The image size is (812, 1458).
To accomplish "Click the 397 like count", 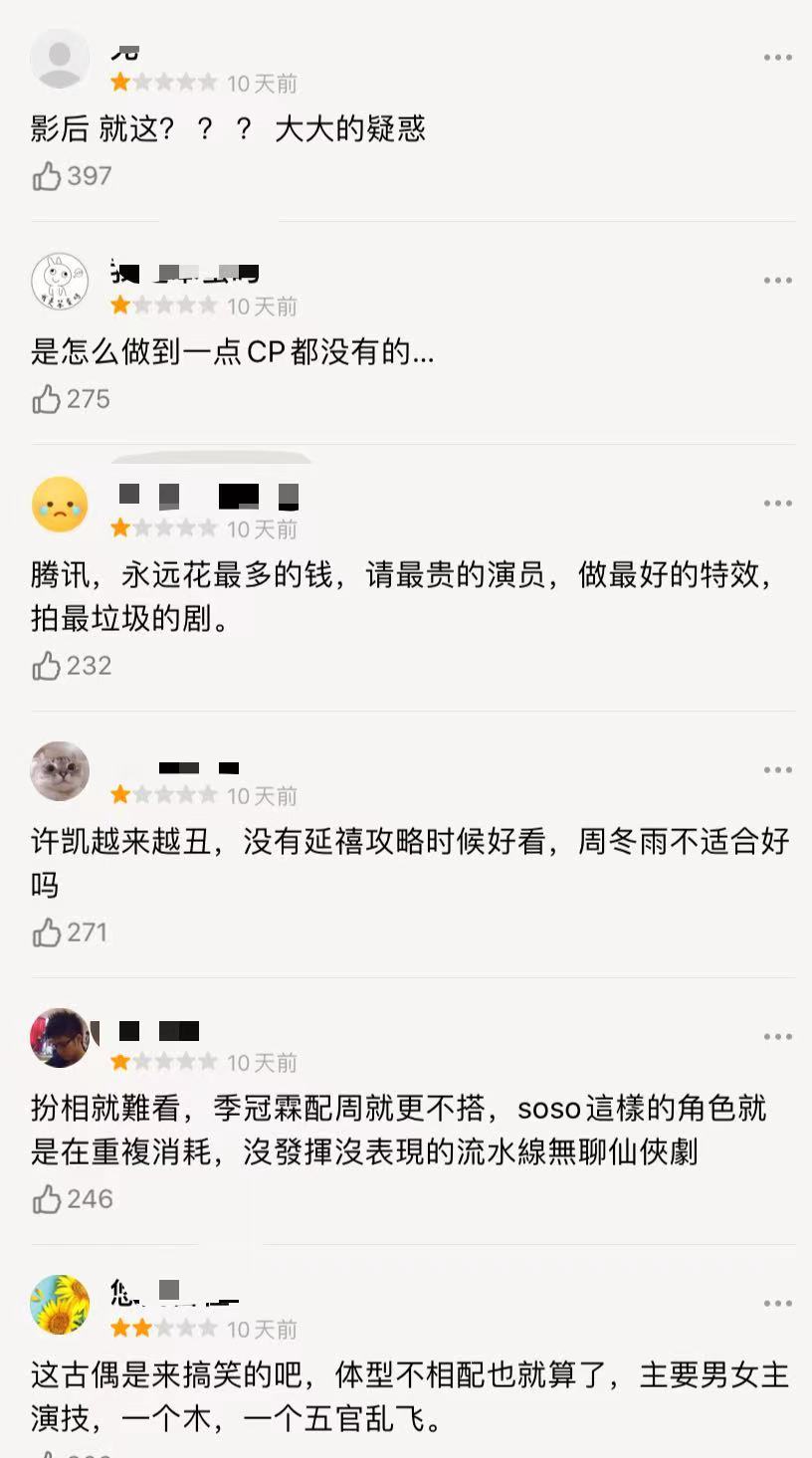I will coord(90,175).
